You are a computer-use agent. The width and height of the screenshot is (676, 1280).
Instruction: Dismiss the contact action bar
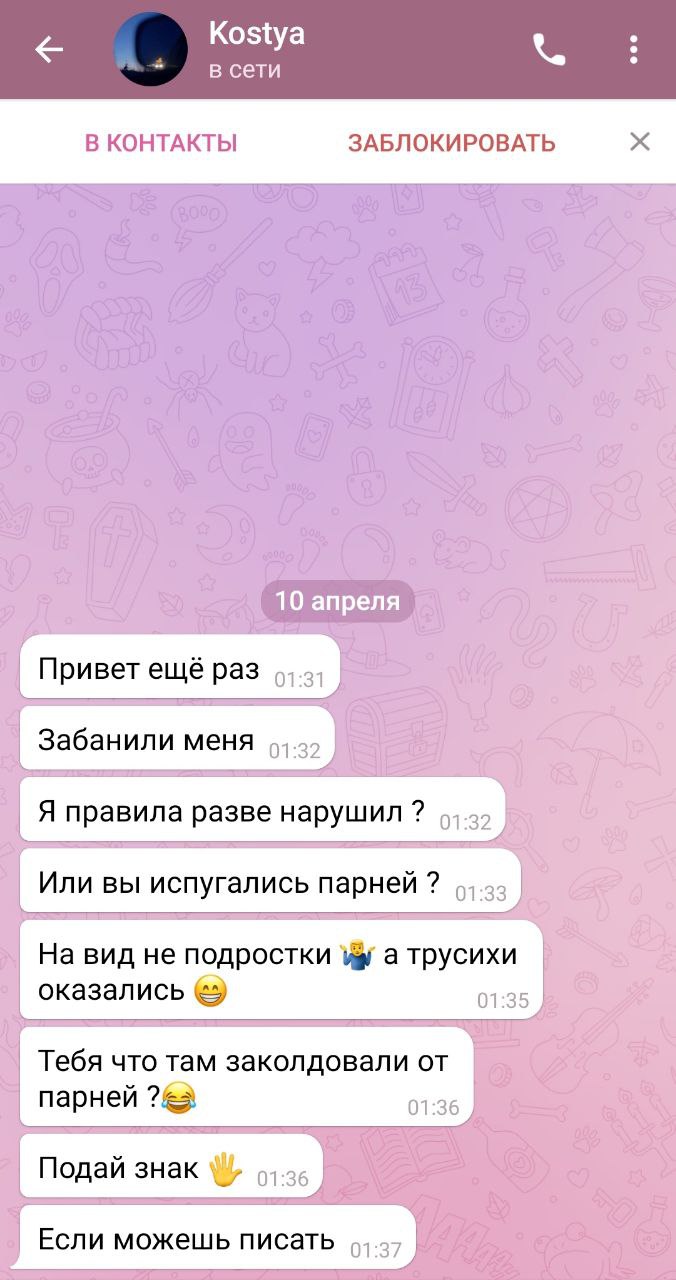coord(640,142)
